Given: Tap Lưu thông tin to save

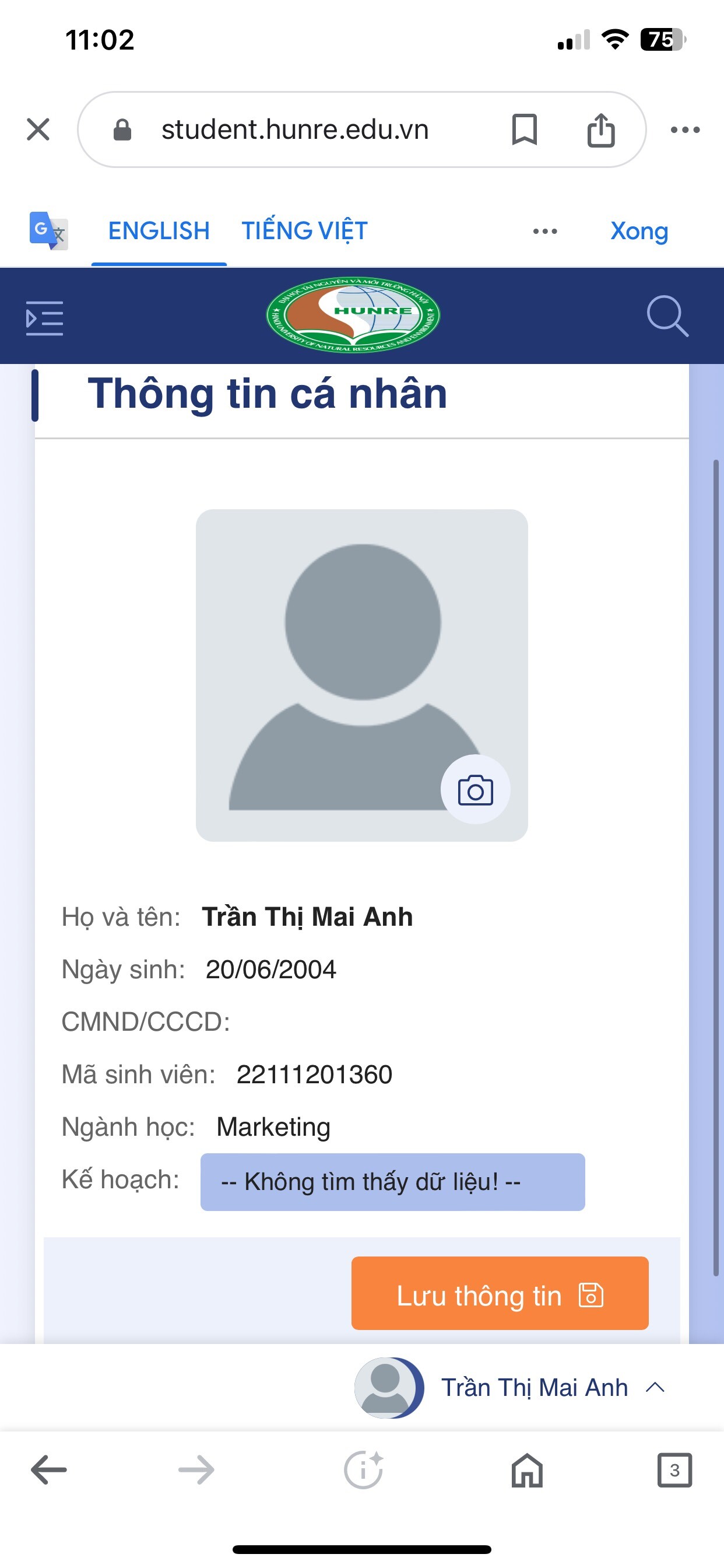Looking at the screenshot, I should (x=500, y=1296).
